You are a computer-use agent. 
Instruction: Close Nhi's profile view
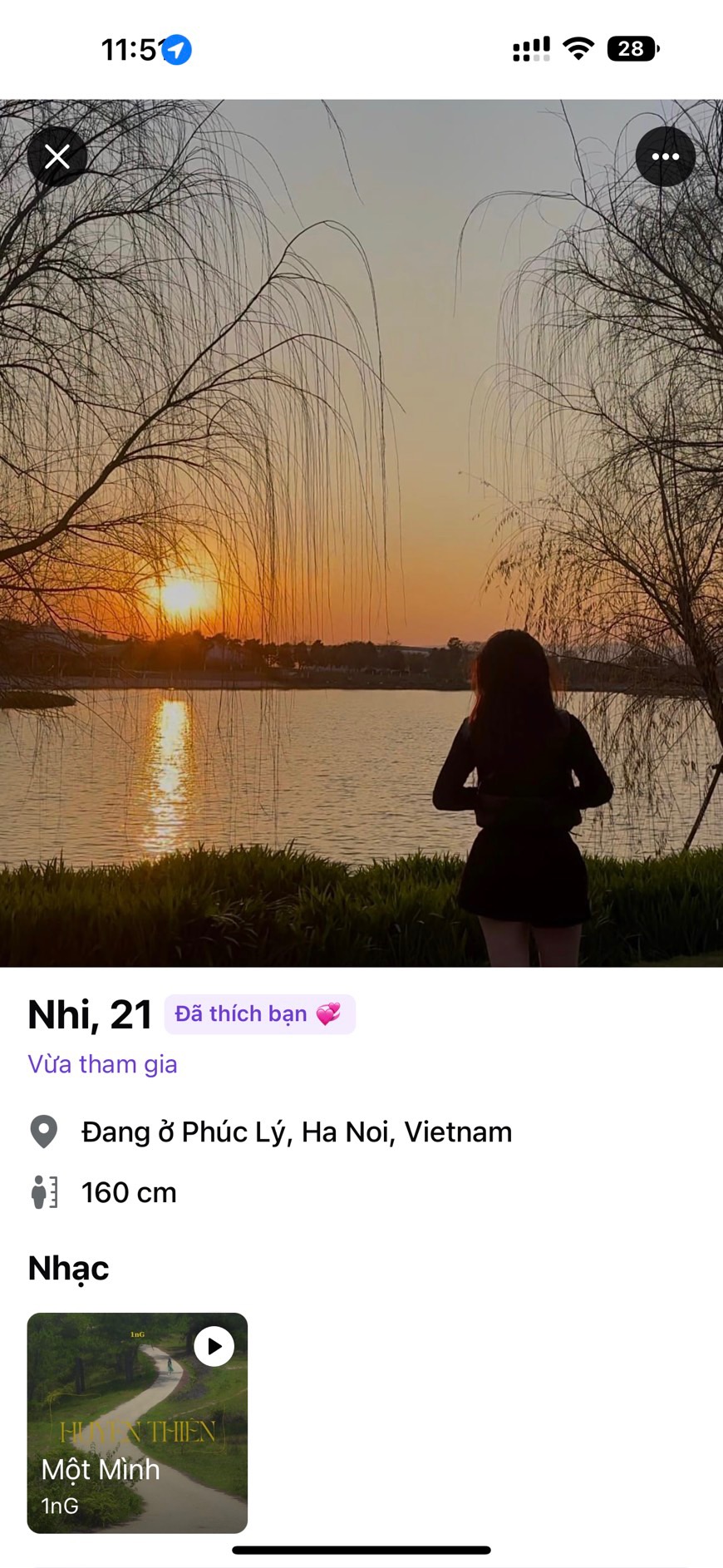click(57, 156)
